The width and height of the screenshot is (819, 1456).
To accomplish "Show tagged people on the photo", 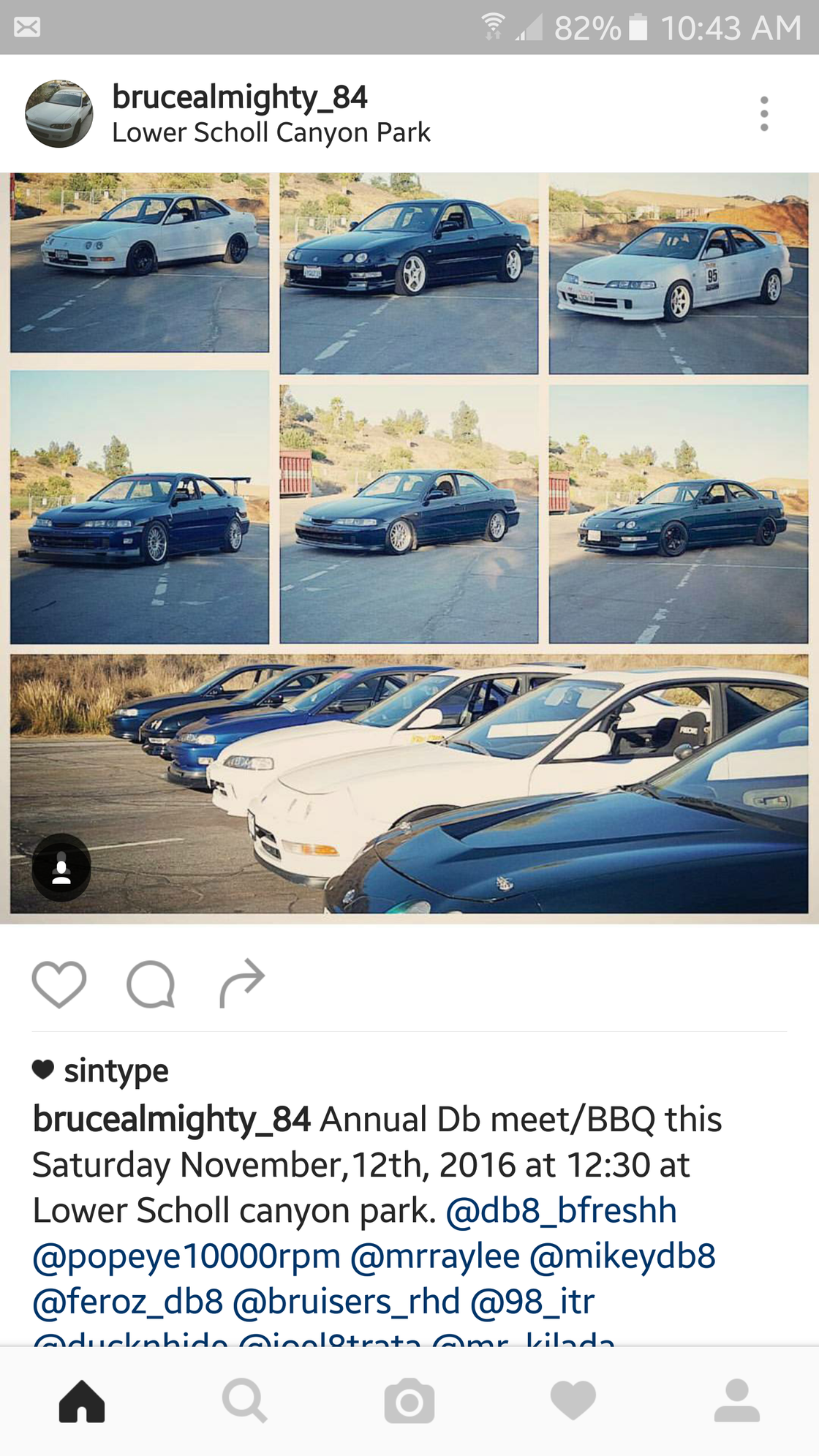I will point(61,867).
